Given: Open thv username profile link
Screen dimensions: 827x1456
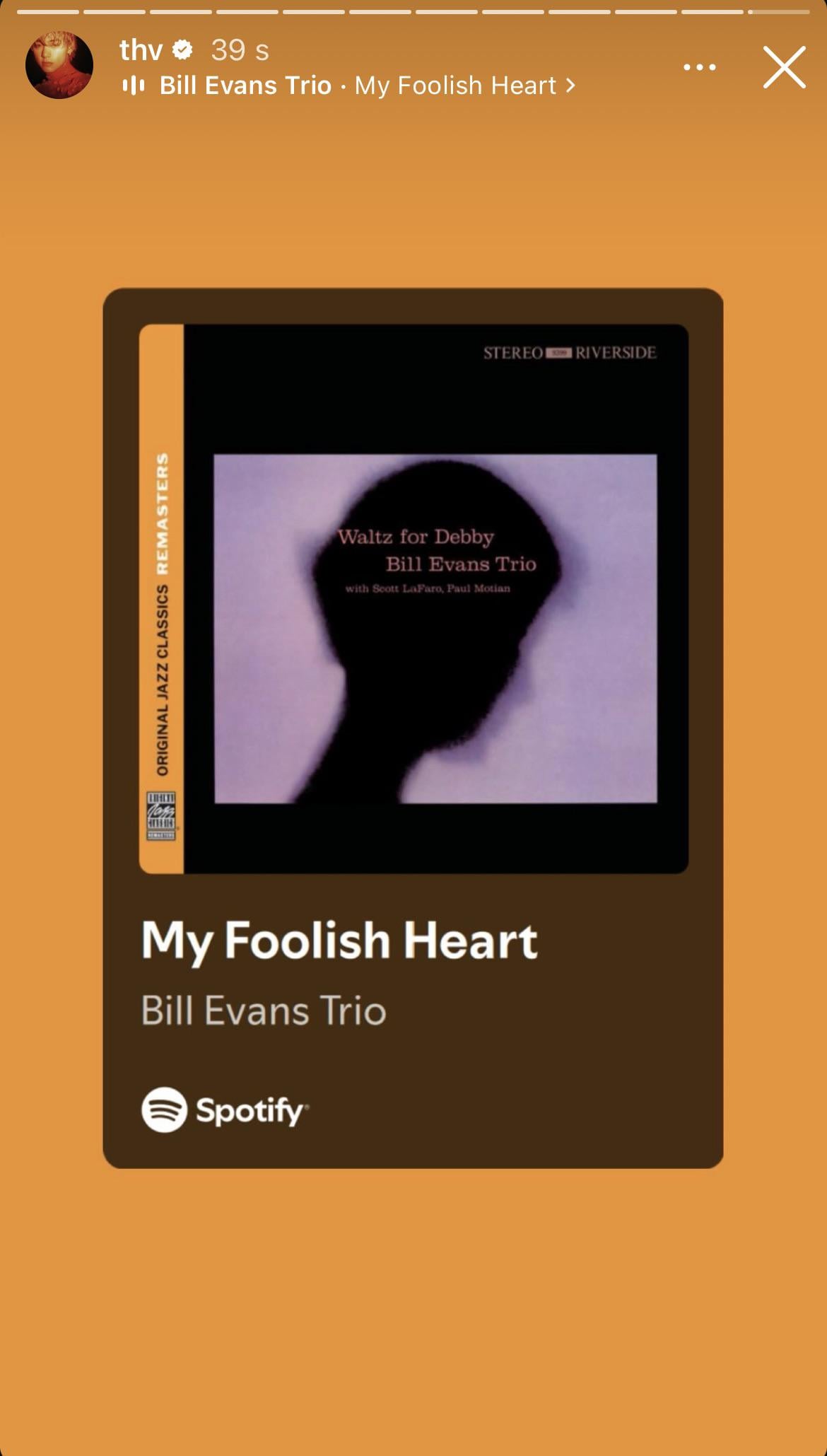Looking at the screenshot, I should [141, 50].
